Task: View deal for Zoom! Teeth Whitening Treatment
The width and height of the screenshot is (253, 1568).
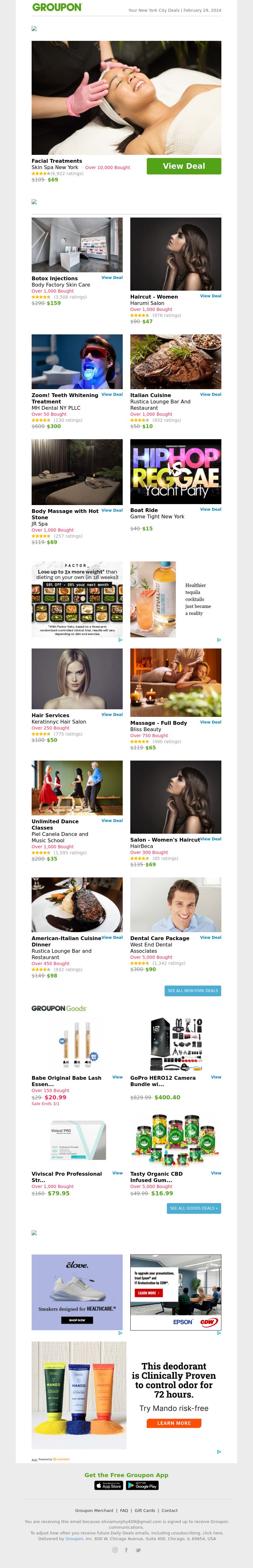Action: tap(112, 395)
